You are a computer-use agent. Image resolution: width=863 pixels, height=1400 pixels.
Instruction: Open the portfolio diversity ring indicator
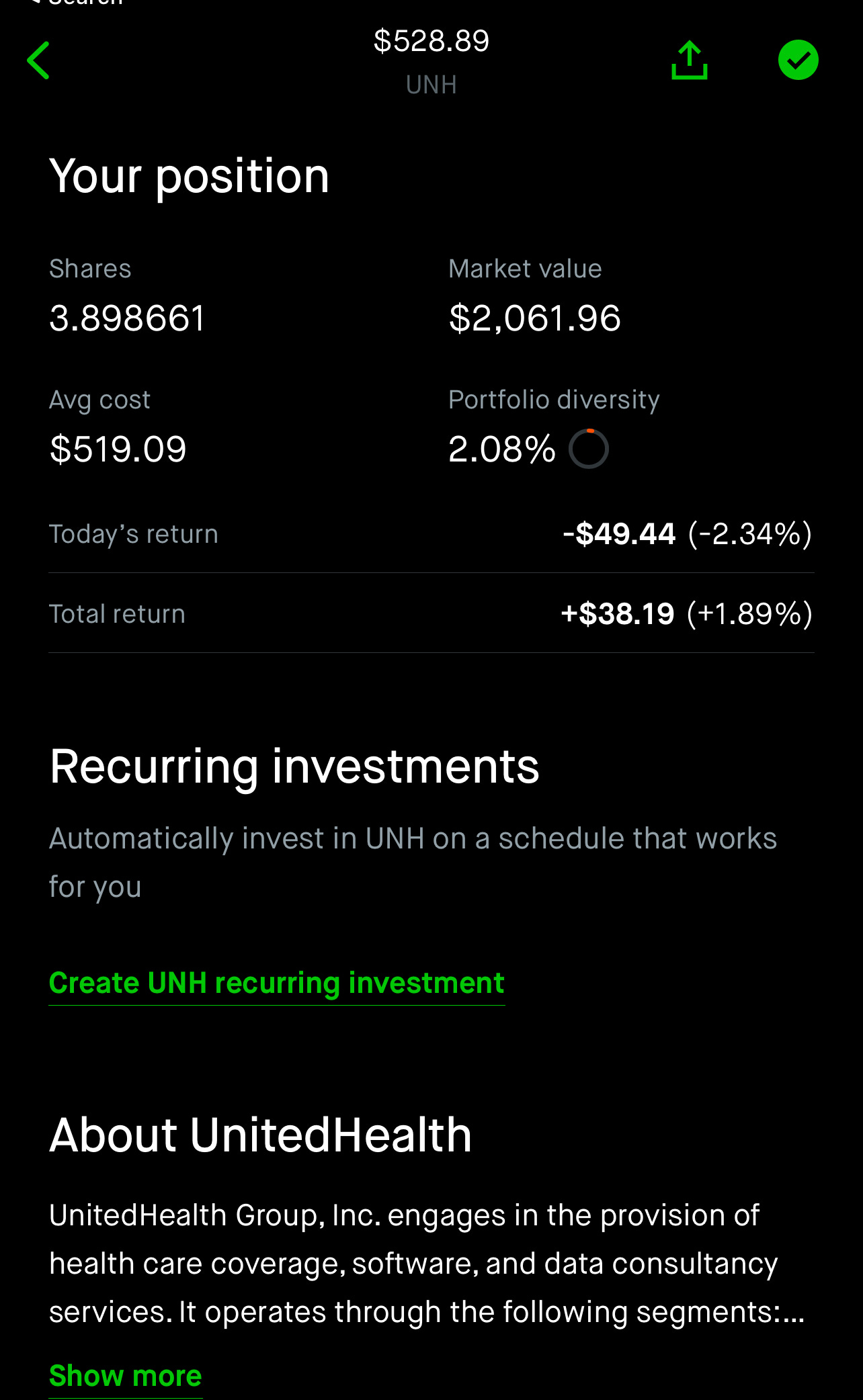point(589,449)
